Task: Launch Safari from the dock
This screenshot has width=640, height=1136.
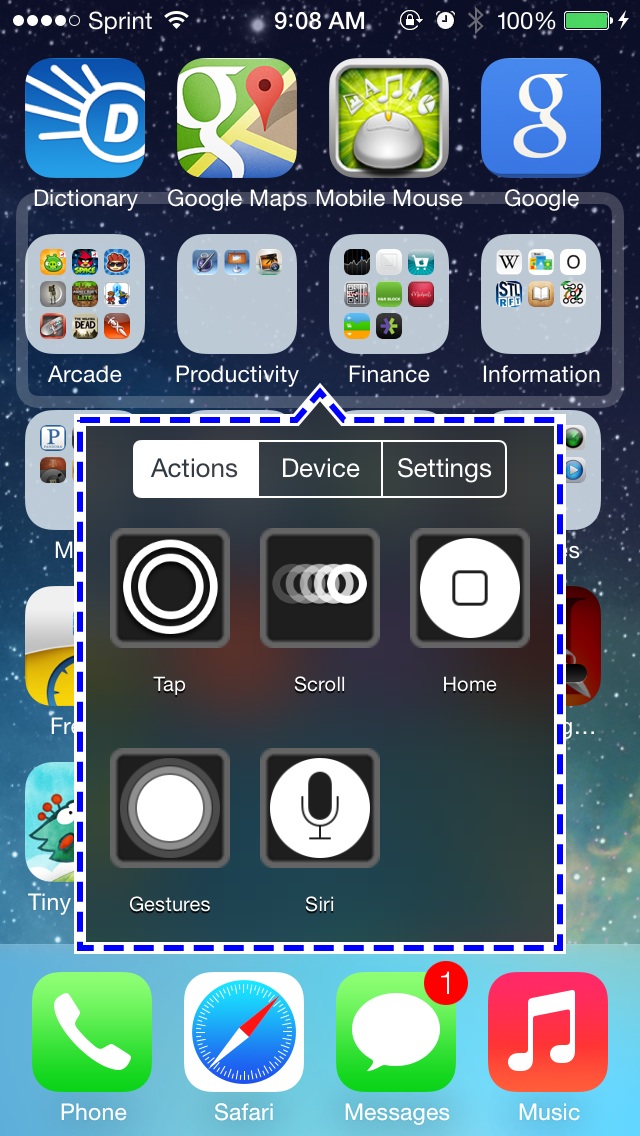Action: (x=244, y=1032)
